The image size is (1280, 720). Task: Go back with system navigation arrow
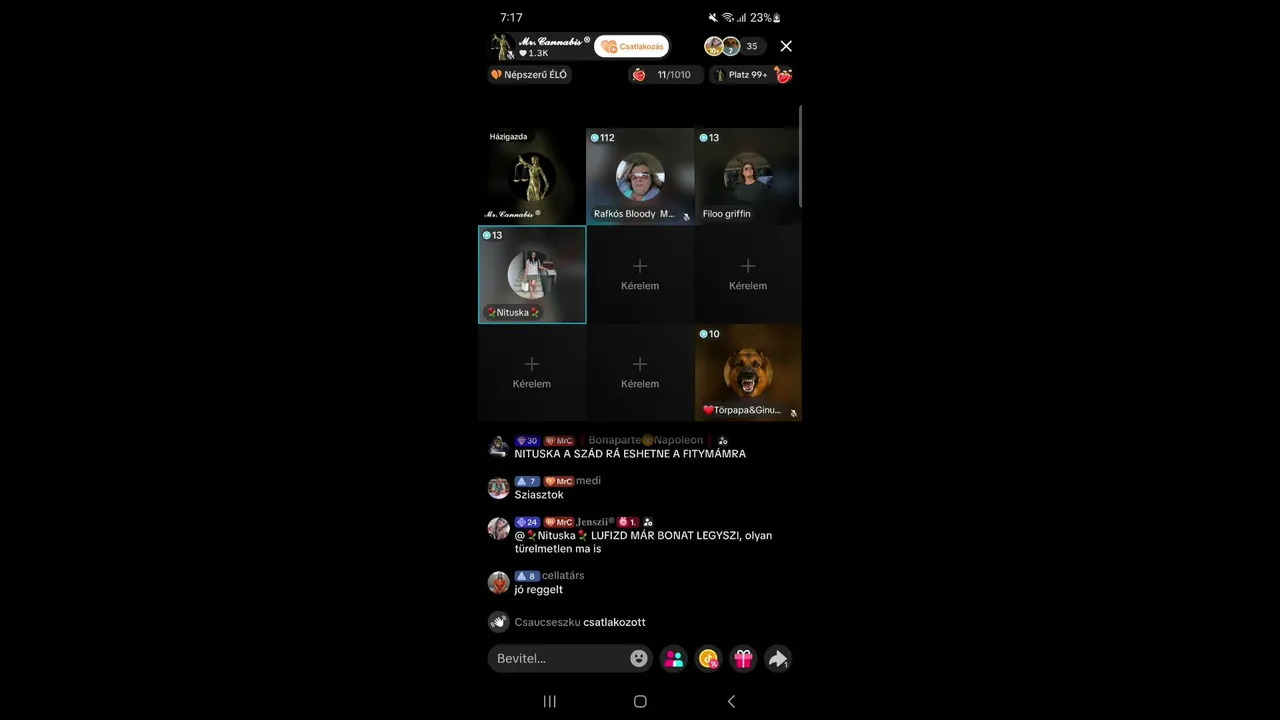(x=731, y=702)
